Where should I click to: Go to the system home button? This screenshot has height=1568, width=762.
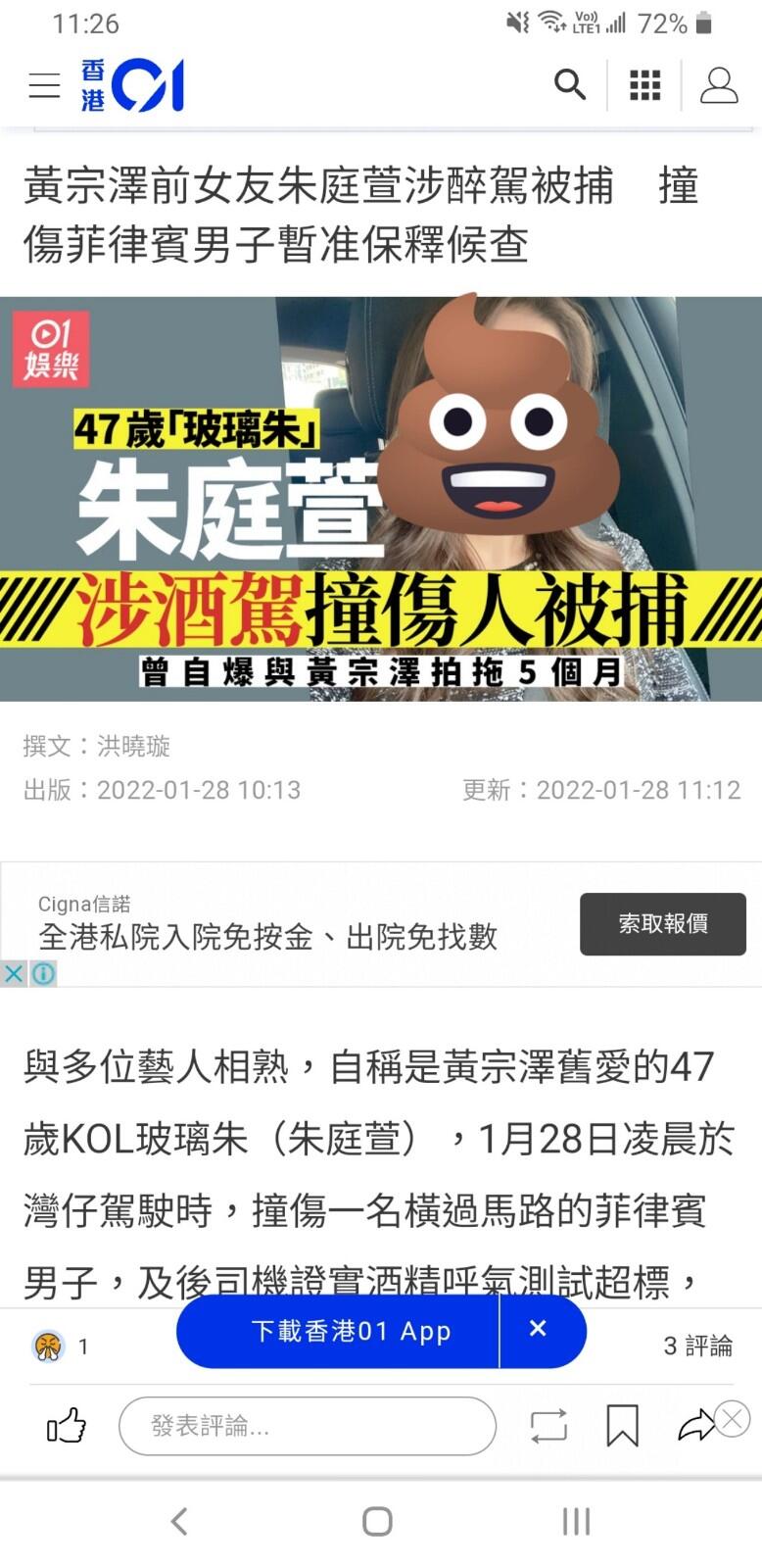[377, 1521]
